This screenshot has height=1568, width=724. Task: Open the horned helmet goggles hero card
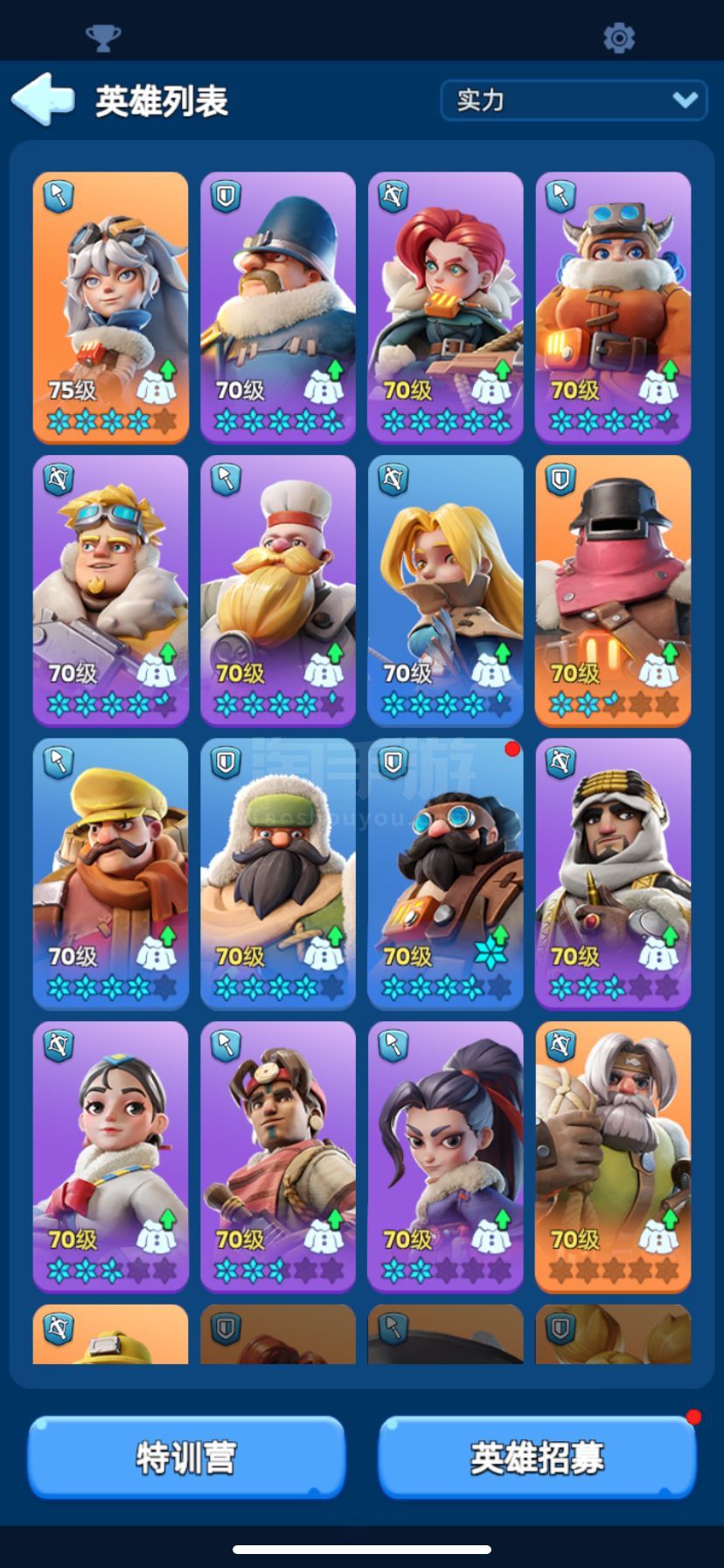[613, 306]
